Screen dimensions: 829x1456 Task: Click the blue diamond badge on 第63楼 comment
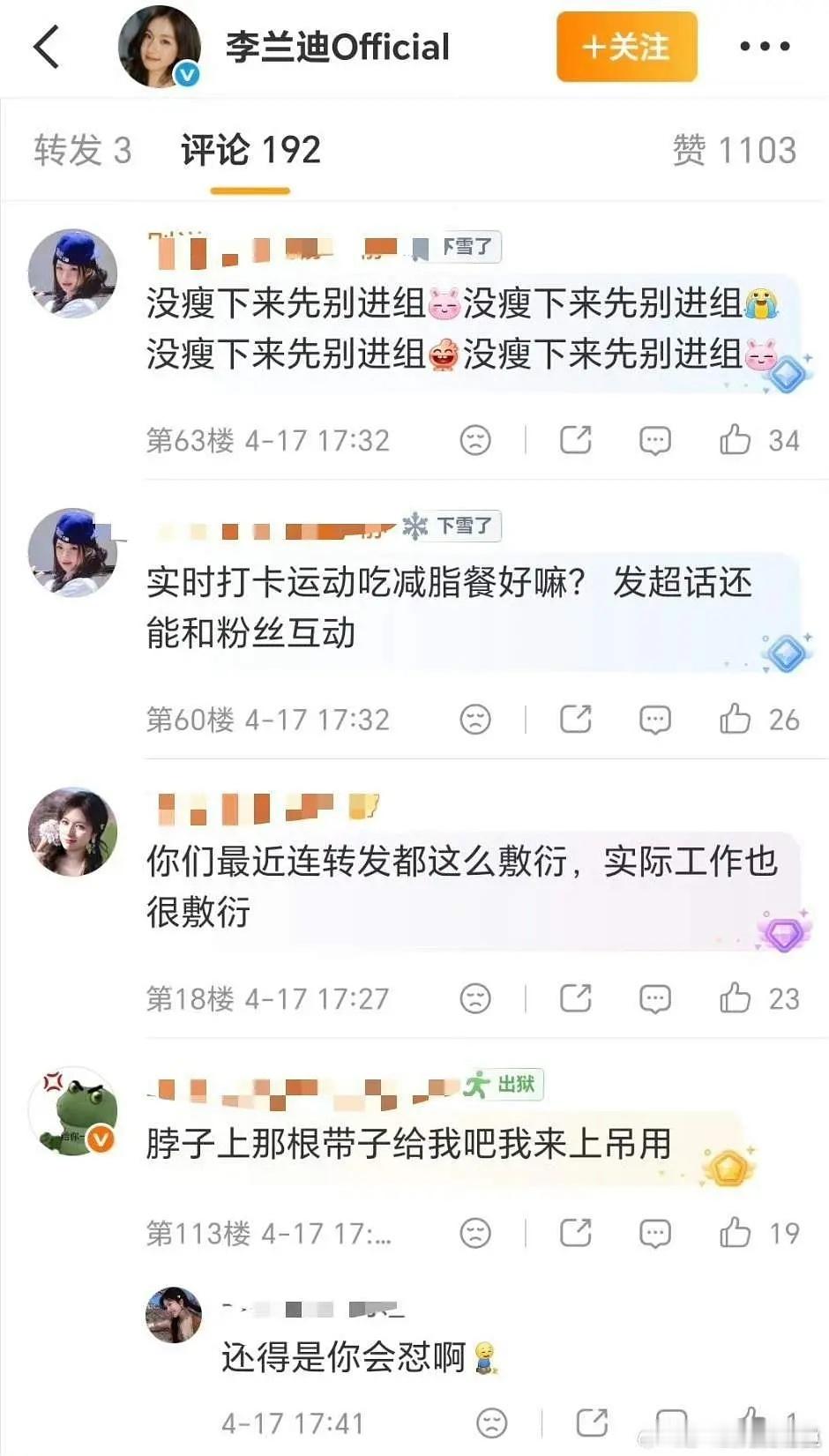[788, 375]
